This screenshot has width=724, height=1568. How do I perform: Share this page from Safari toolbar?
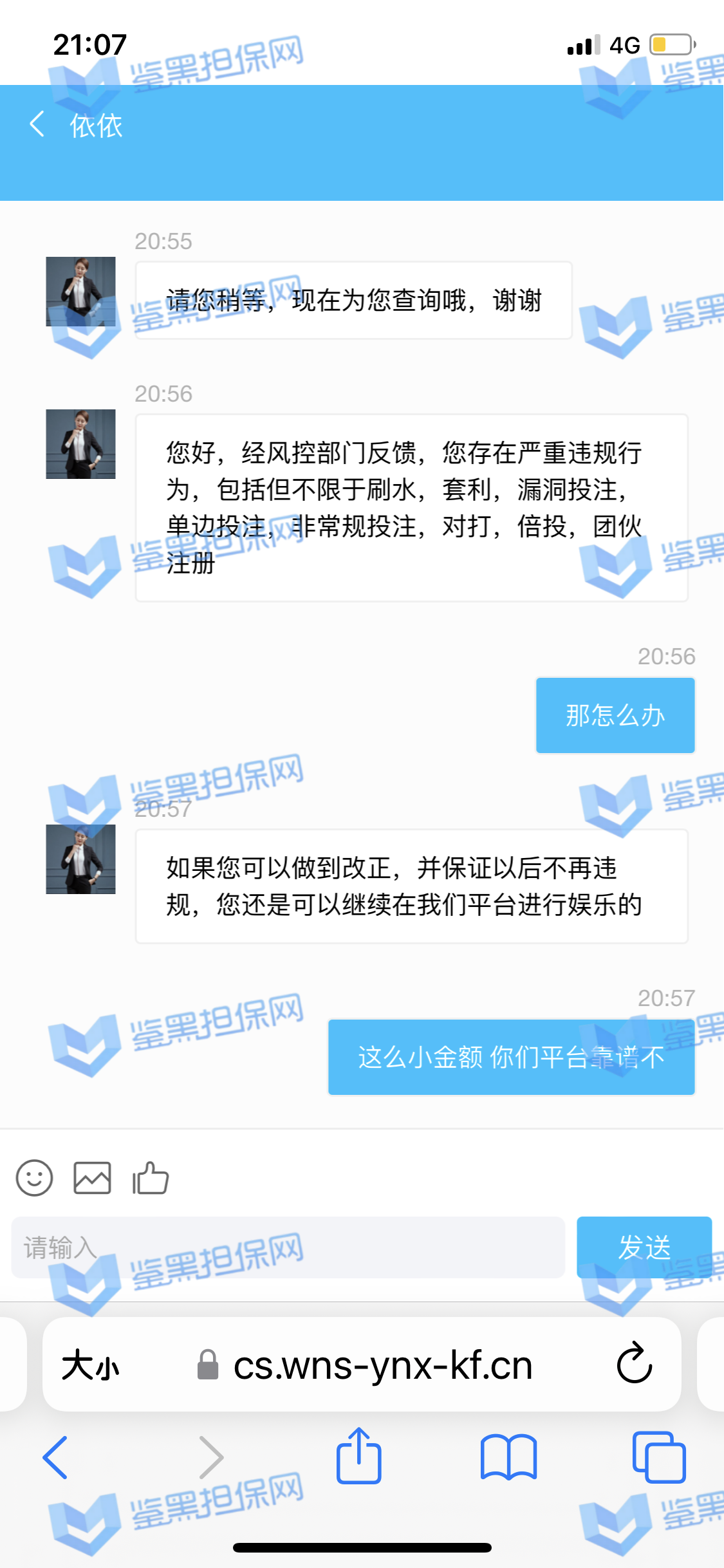click(359, 1456)
